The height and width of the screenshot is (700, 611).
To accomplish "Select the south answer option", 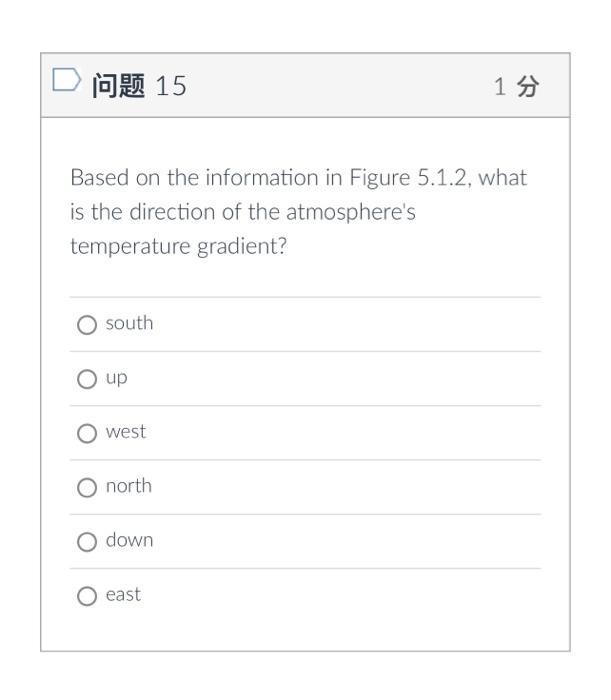I will tap(87, 325).
